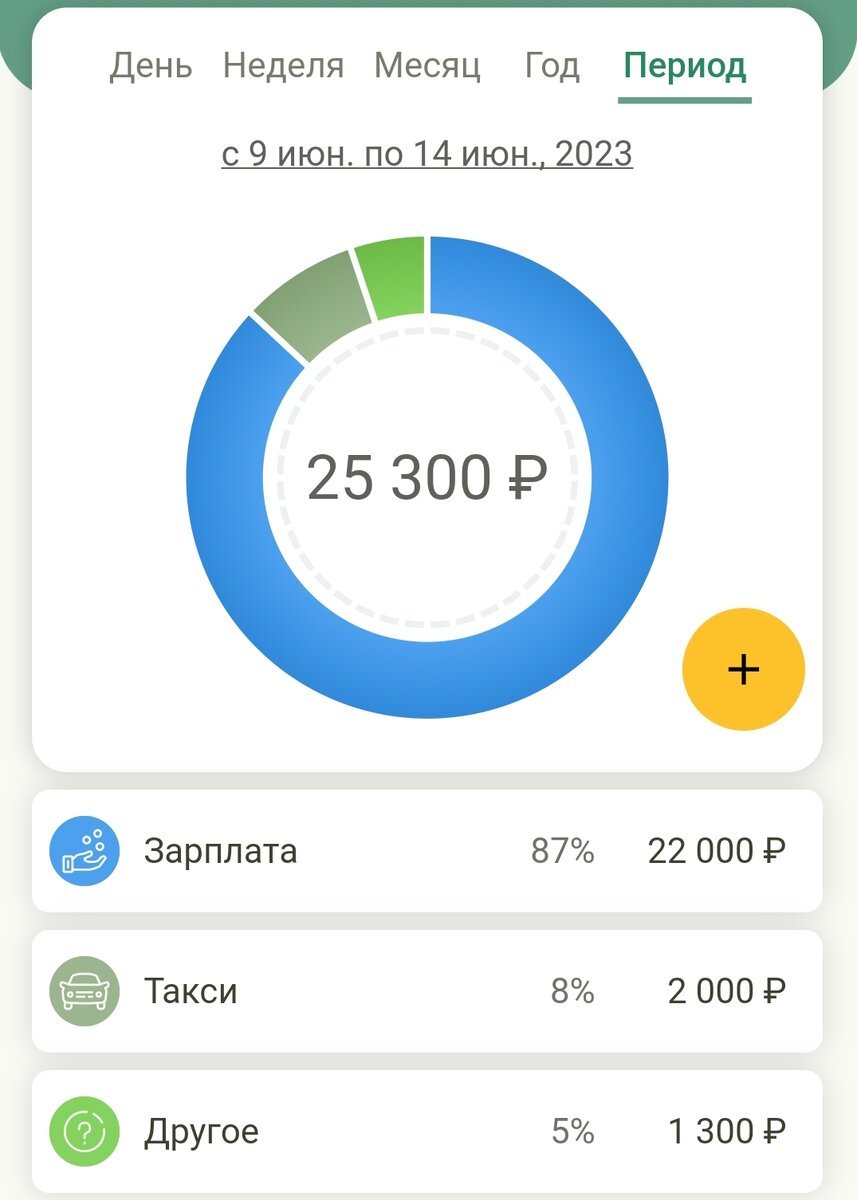Open the Такси category row
The height and width of the screenshot is (1200, 857).
pos(427,991)
